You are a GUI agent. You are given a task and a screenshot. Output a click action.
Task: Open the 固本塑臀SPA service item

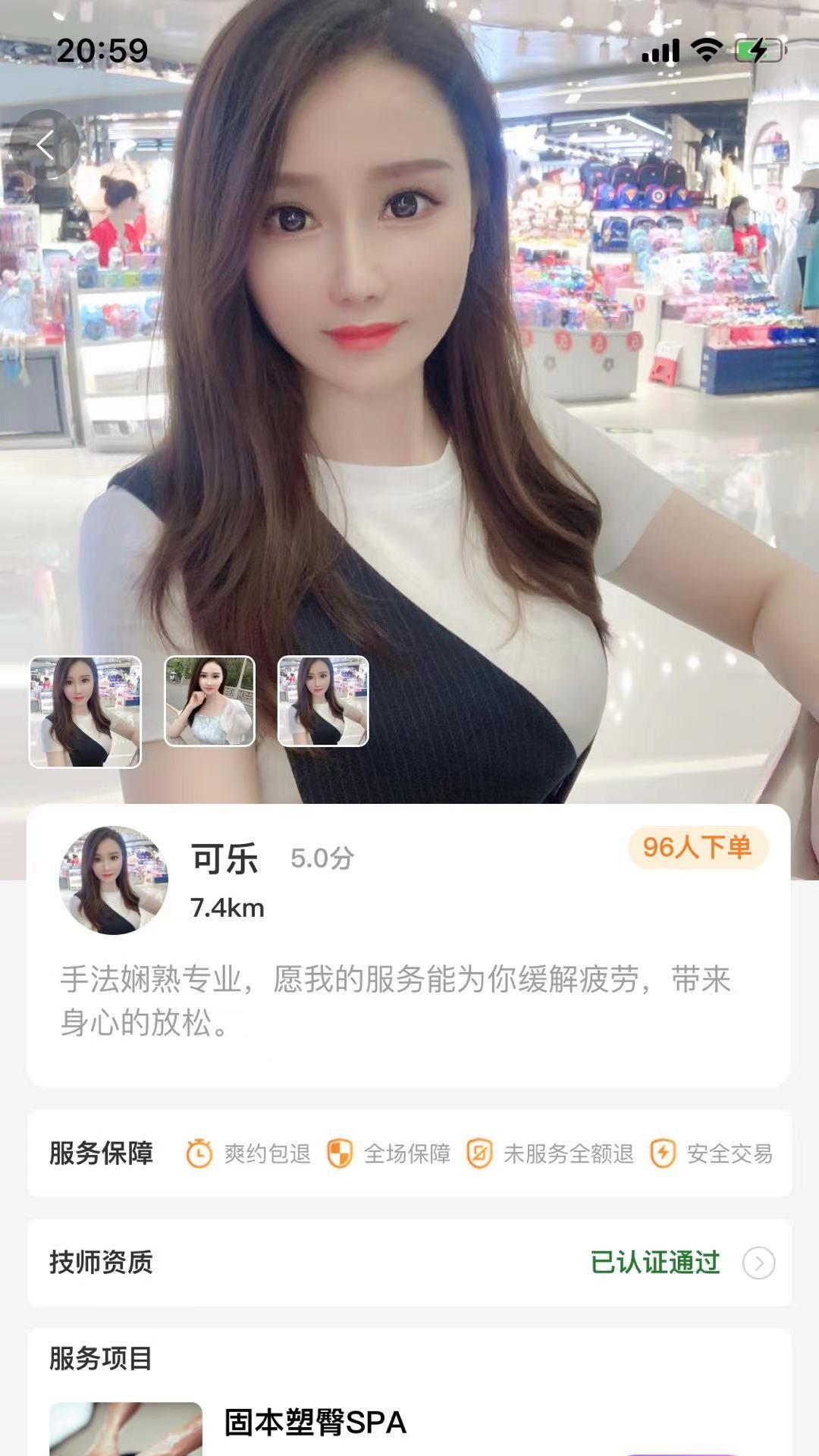click(315, 1423)
